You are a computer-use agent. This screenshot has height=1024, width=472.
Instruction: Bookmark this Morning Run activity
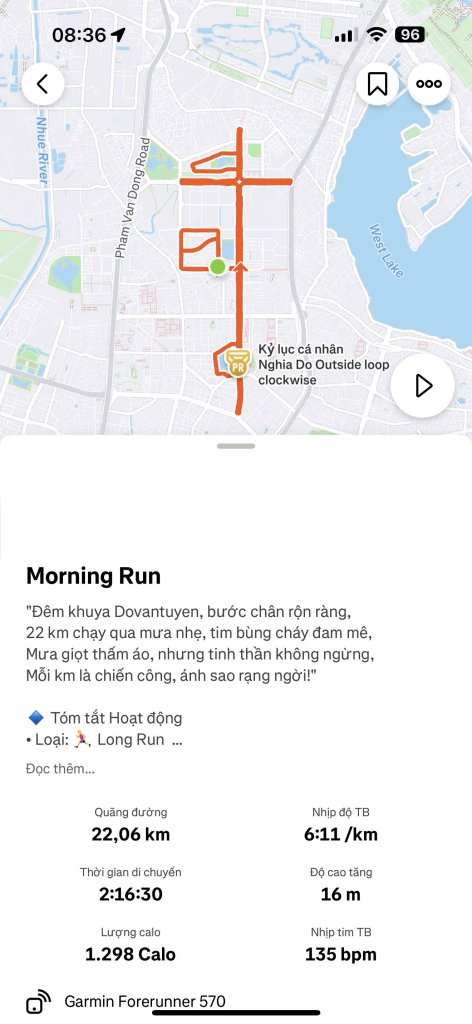click(377, 84)
